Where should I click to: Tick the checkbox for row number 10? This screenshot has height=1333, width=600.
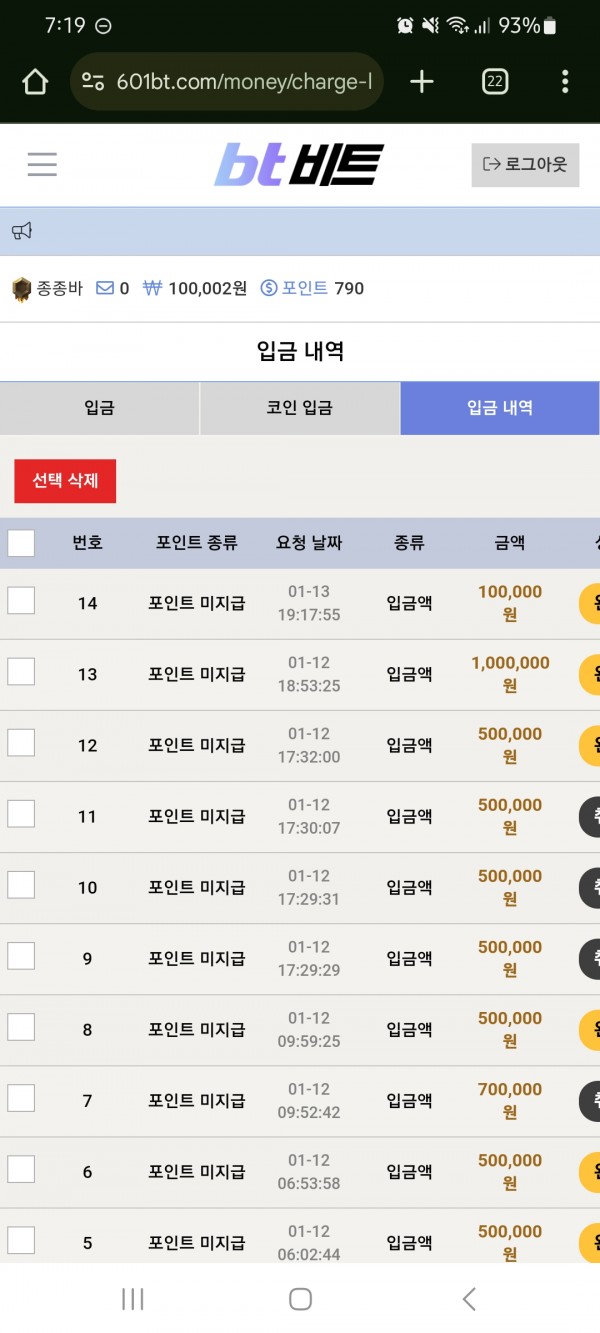[x=21, y=885]
